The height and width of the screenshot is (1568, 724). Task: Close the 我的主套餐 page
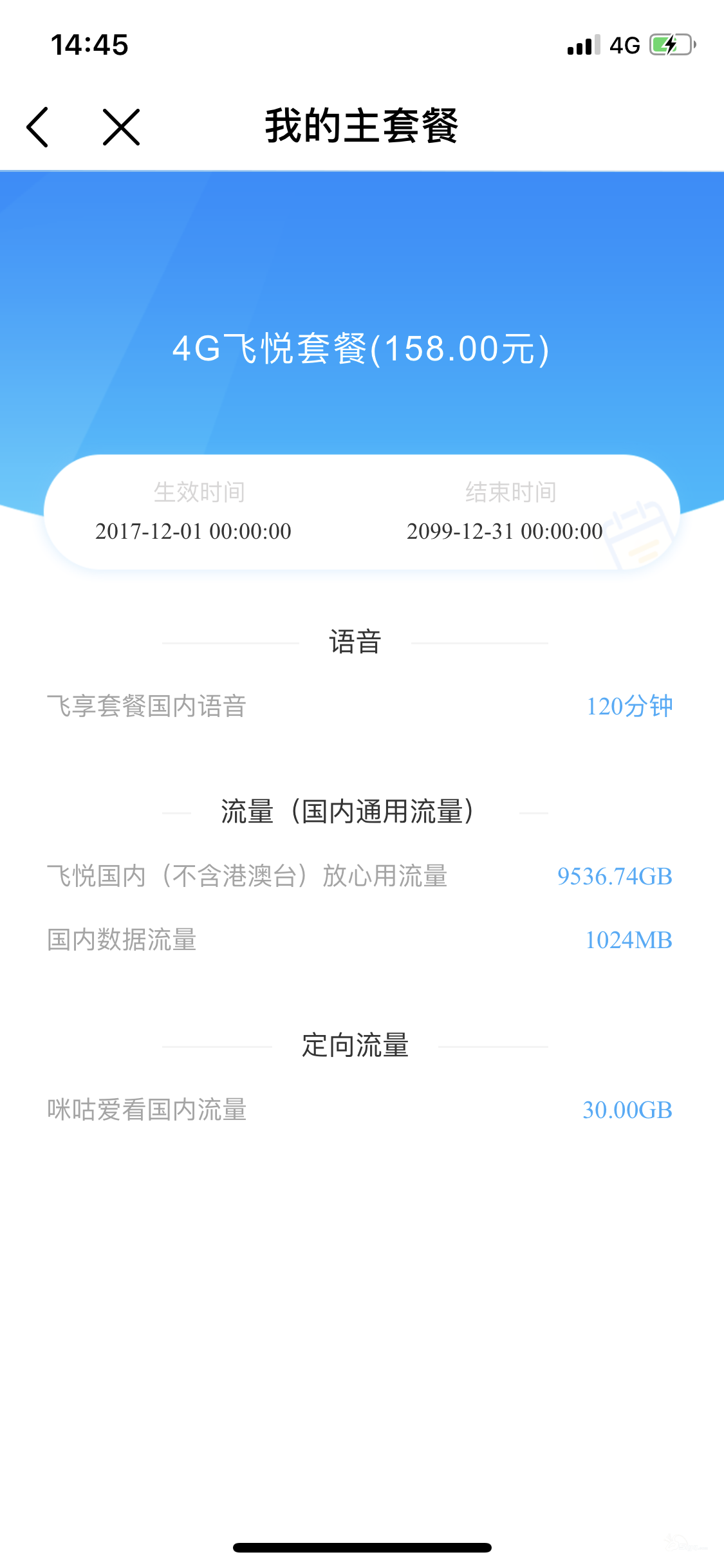click(x=121, y=127)
